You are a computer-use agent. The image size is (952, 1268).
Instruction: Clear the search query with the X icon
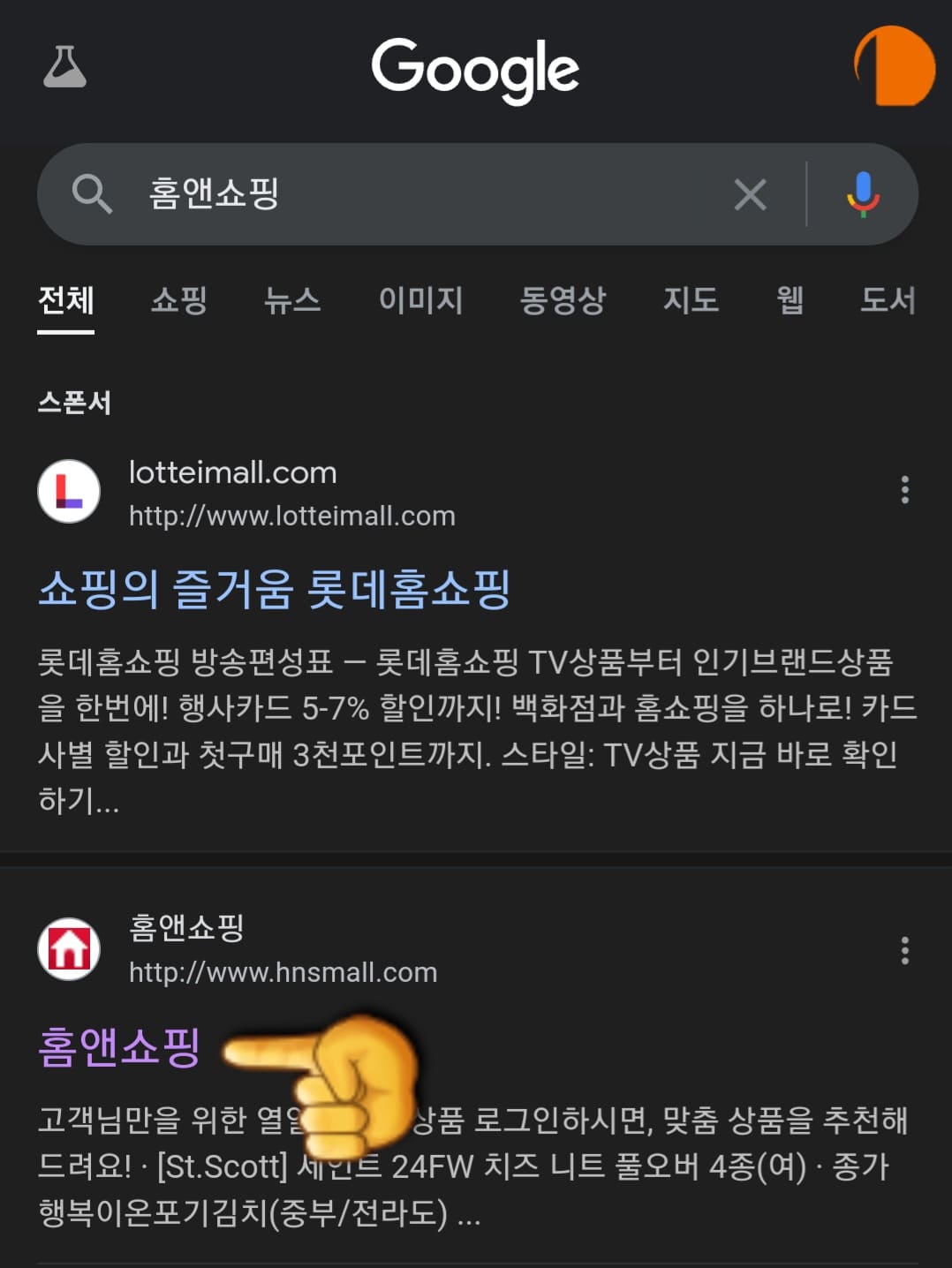click(750, 194)
